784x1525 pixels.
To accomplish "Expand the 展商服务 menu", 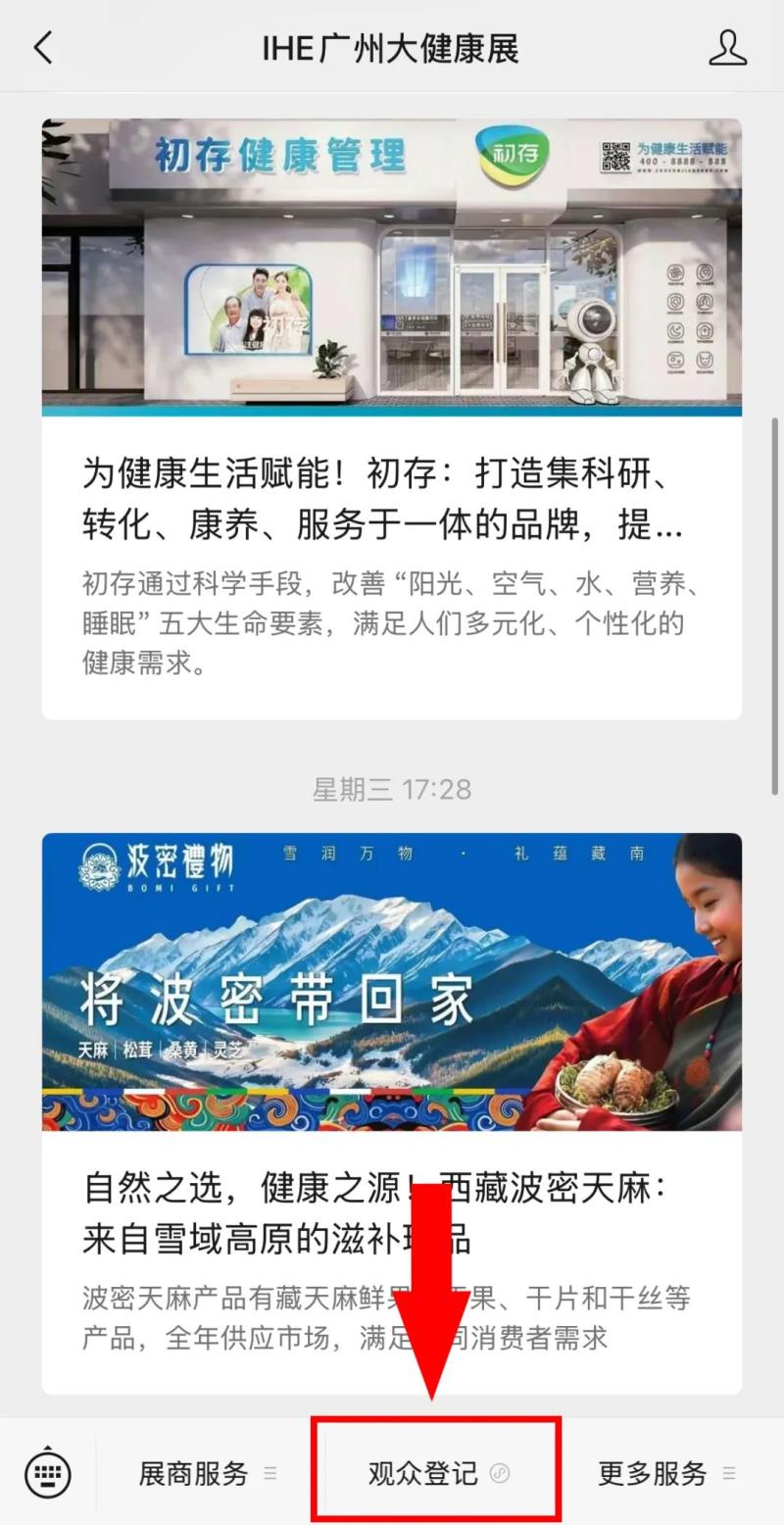I will tap(207, 1473).
